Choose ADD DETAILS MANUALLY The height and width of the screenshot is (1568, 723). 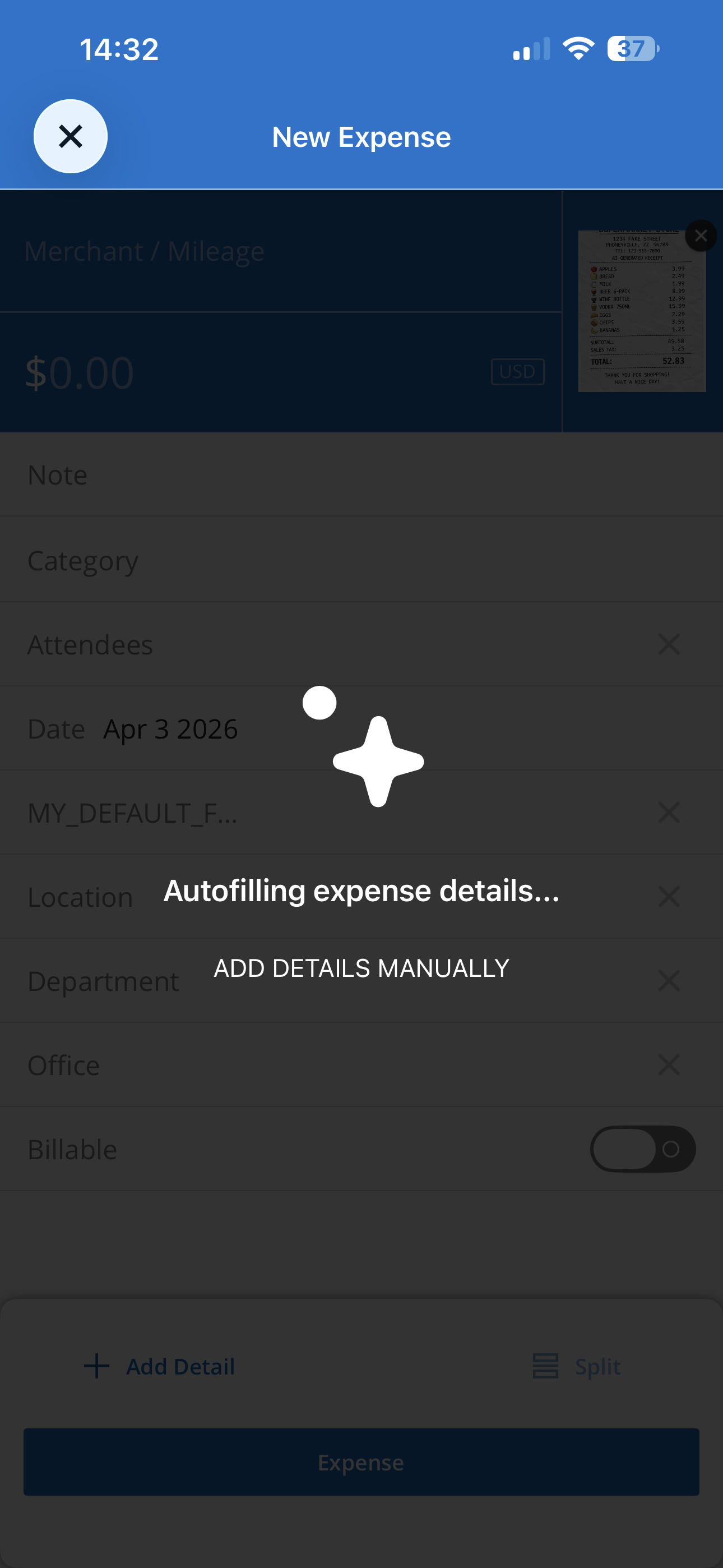tap(361, 968)
